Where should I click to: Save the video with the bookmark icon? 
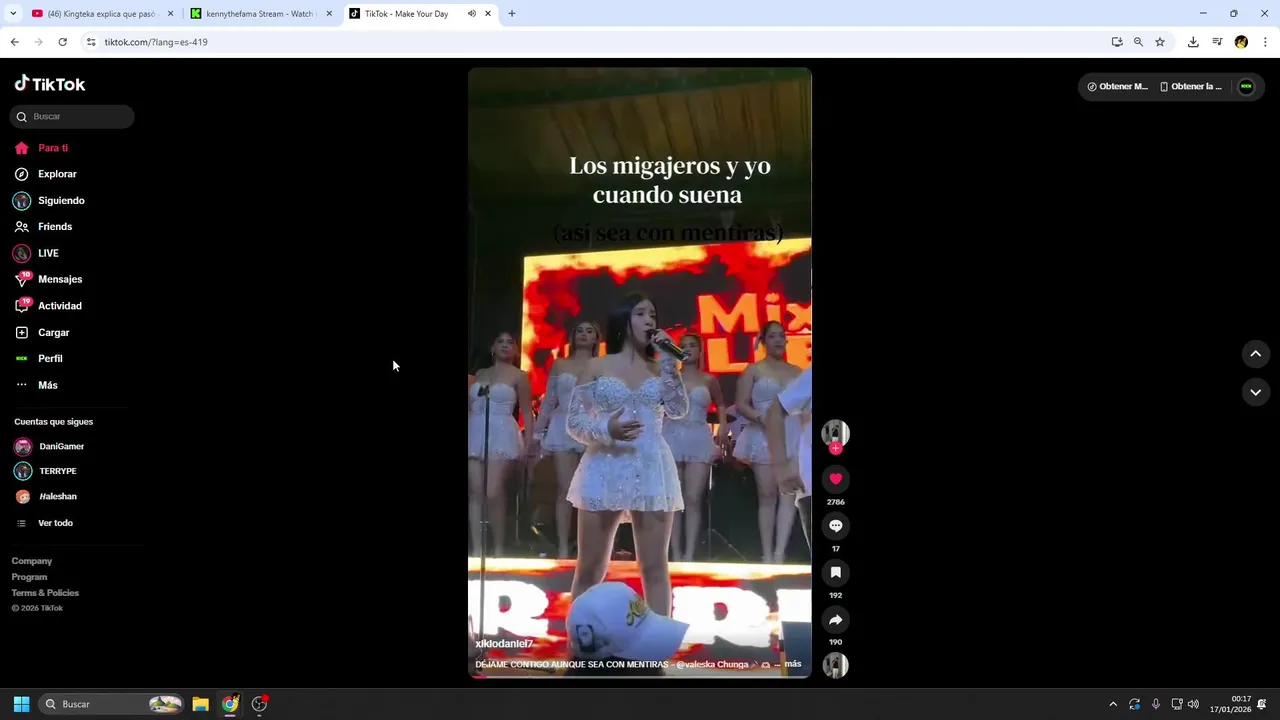(835, 572)
